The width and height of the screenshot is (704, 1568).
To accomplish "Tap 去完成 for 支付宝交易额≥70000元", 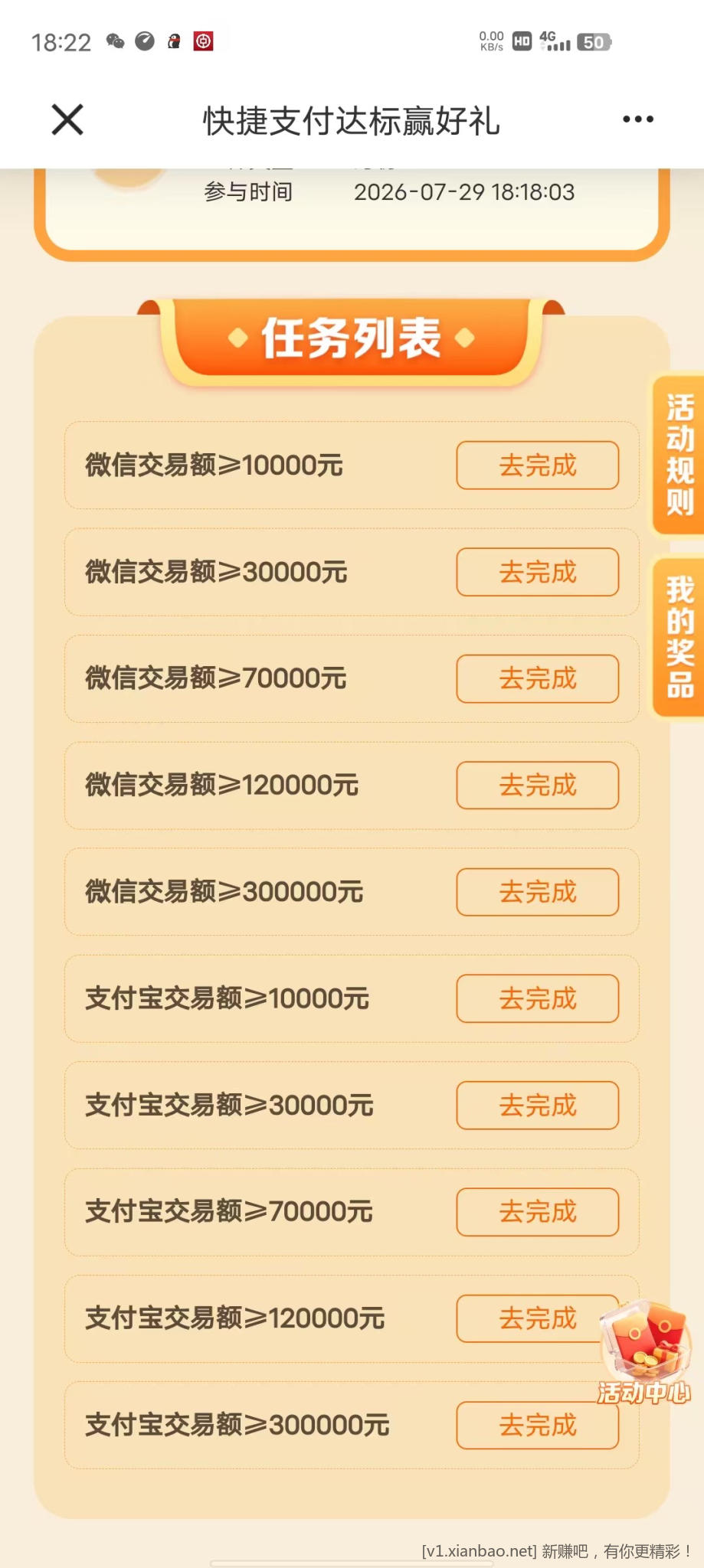I will (538, 1212).
